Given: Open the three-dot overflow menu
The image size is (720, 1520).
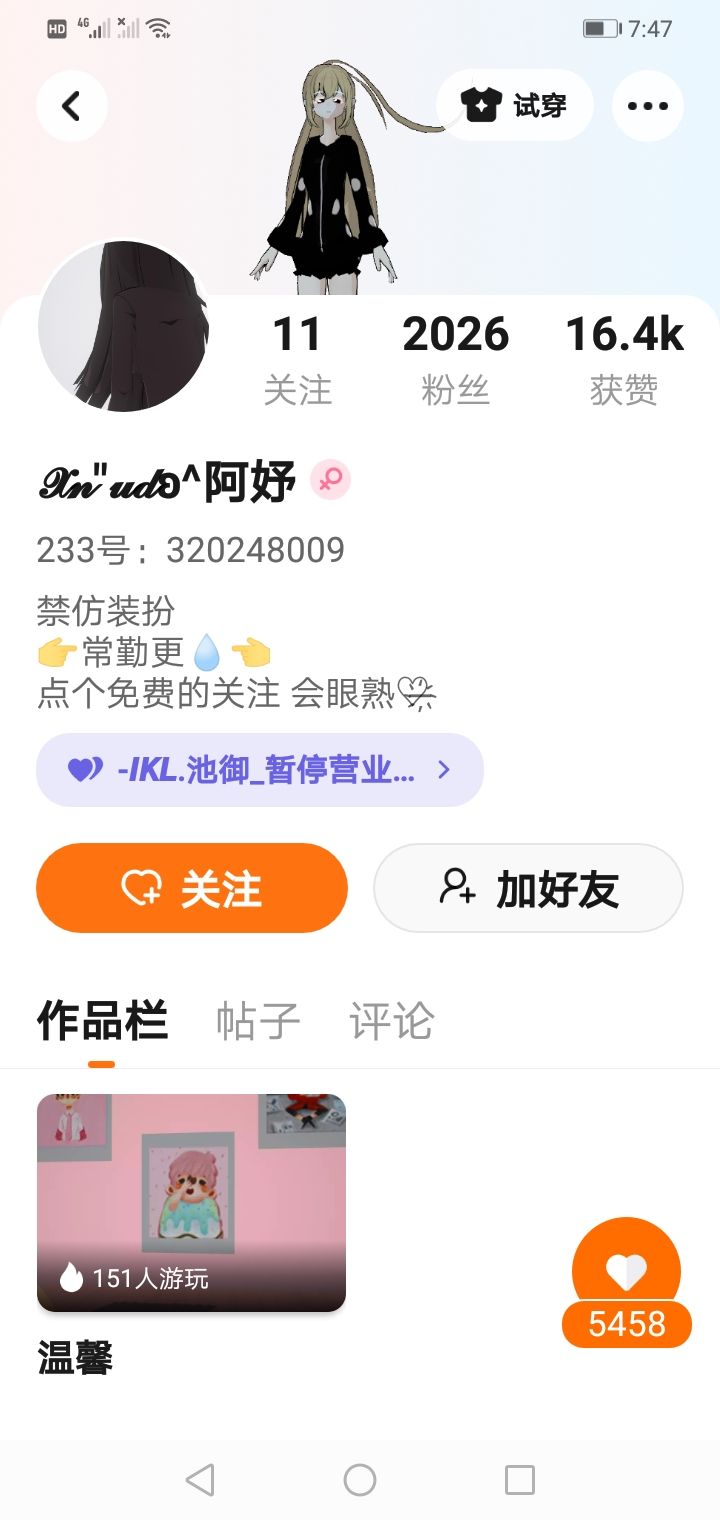Looking at the screenshot, I should 647,106.
